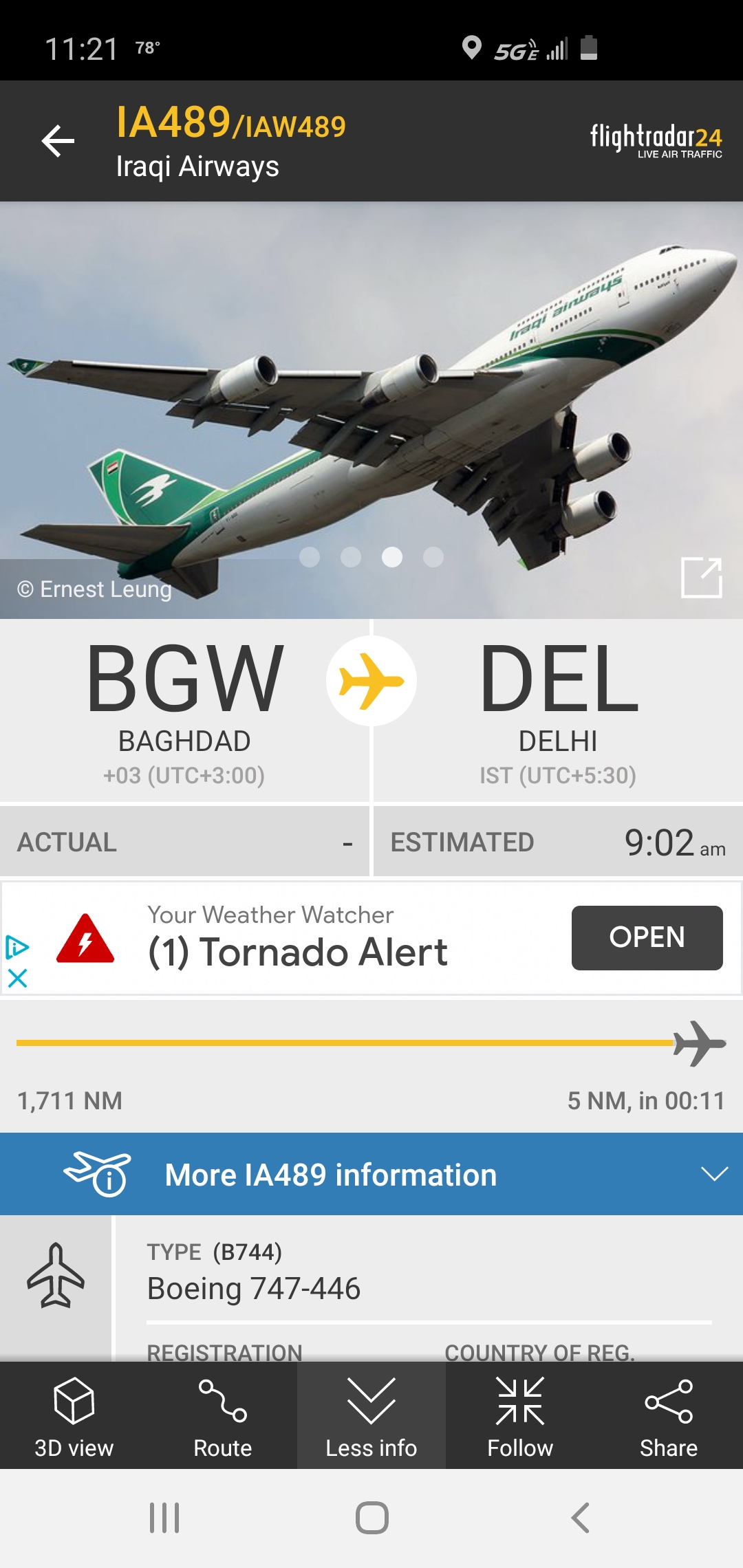Show the flight route

(x=223, y=1417)
